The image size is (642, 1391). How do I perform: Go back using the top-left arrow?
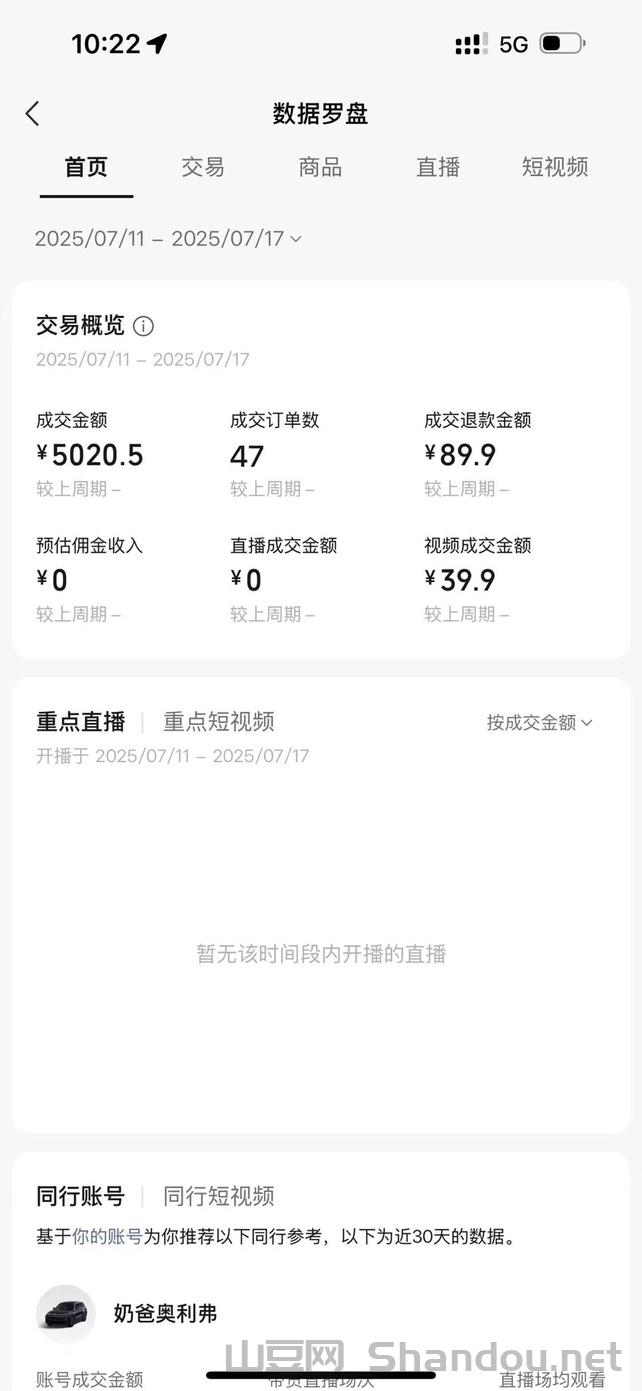click(x=33, y=114)
